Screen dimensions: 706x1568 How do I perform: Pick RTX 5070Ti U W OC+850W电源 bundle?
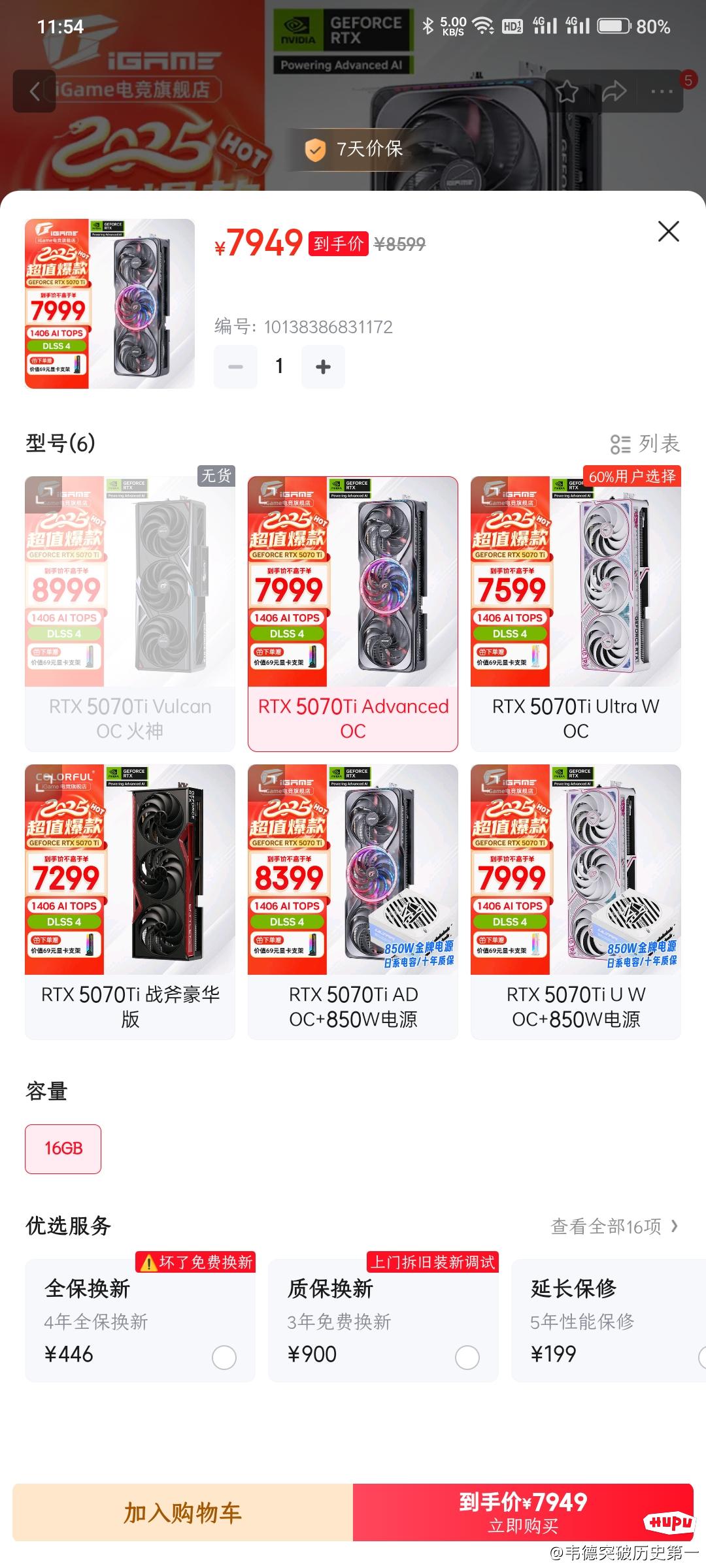tap(575, 902)
